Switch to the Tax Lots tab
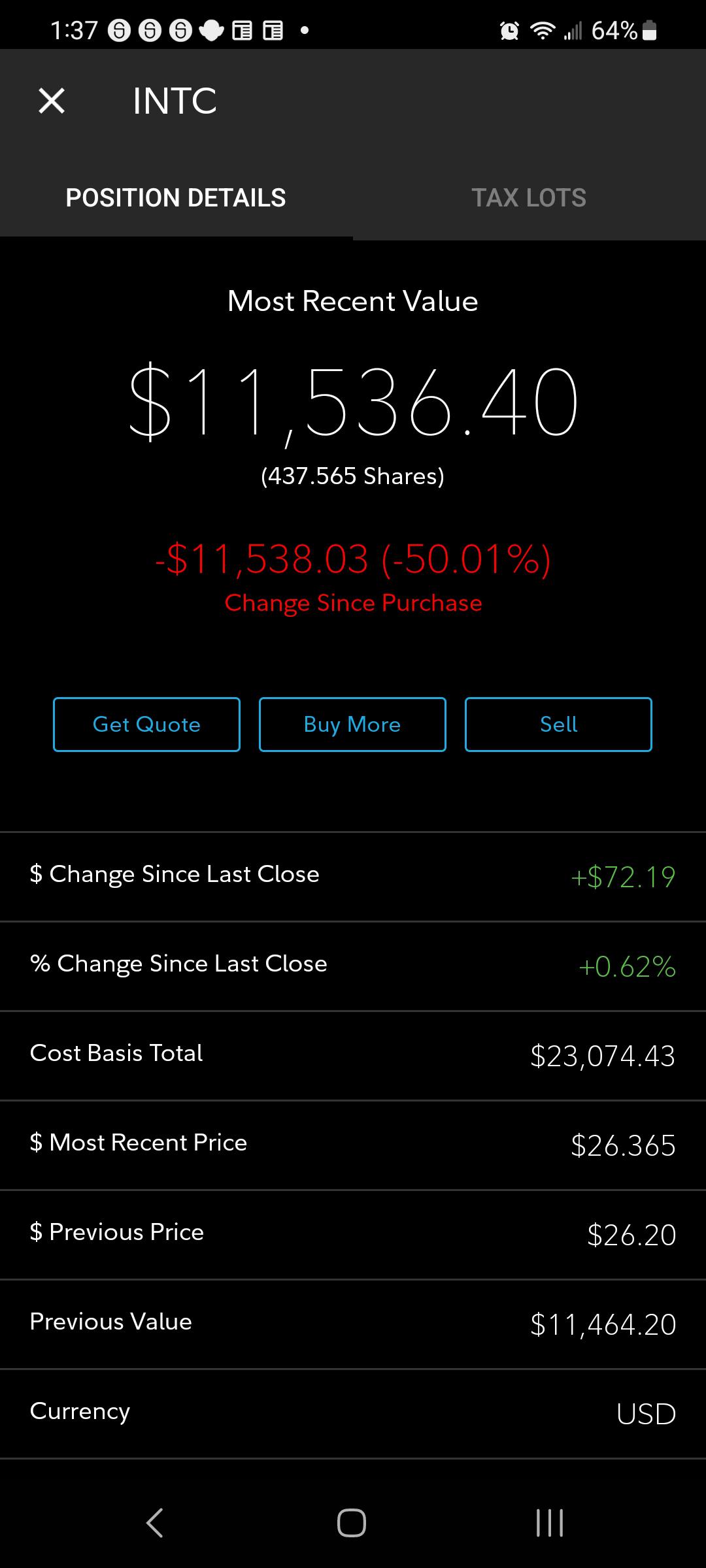706x1568 pixels. click(529, 198)
